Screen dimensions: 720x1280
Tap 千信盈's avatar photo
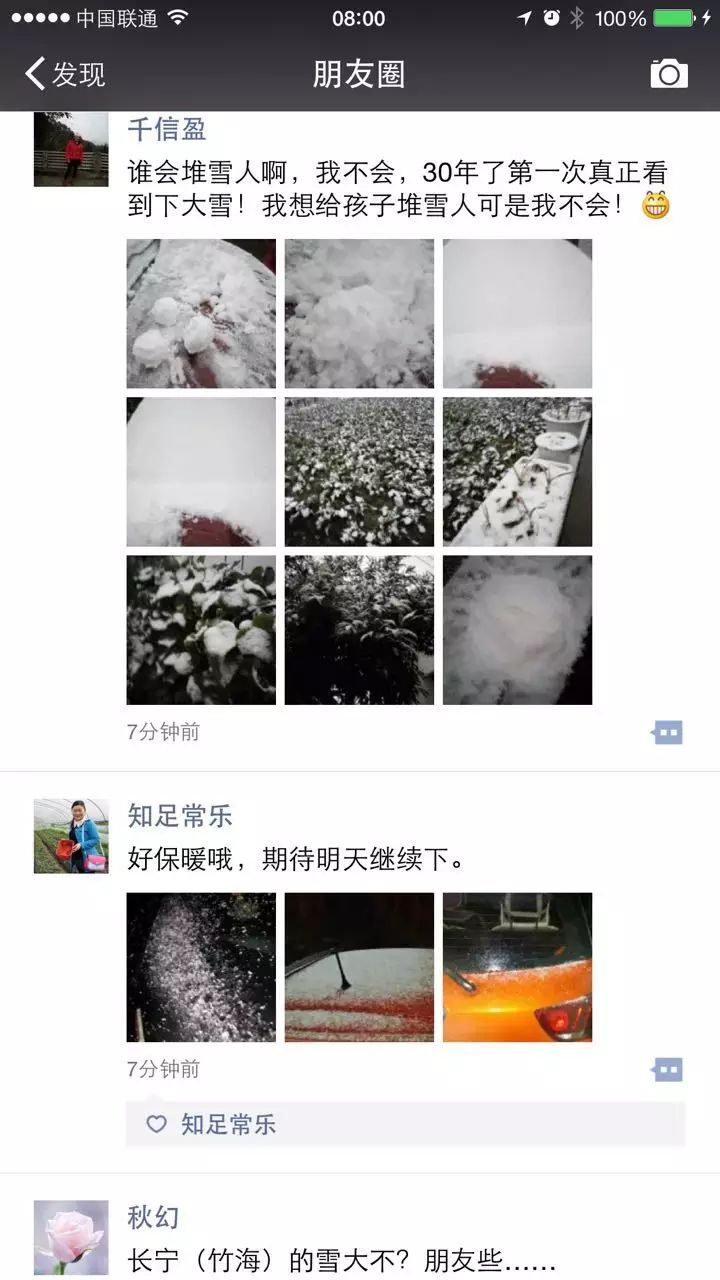pos(71,149)
